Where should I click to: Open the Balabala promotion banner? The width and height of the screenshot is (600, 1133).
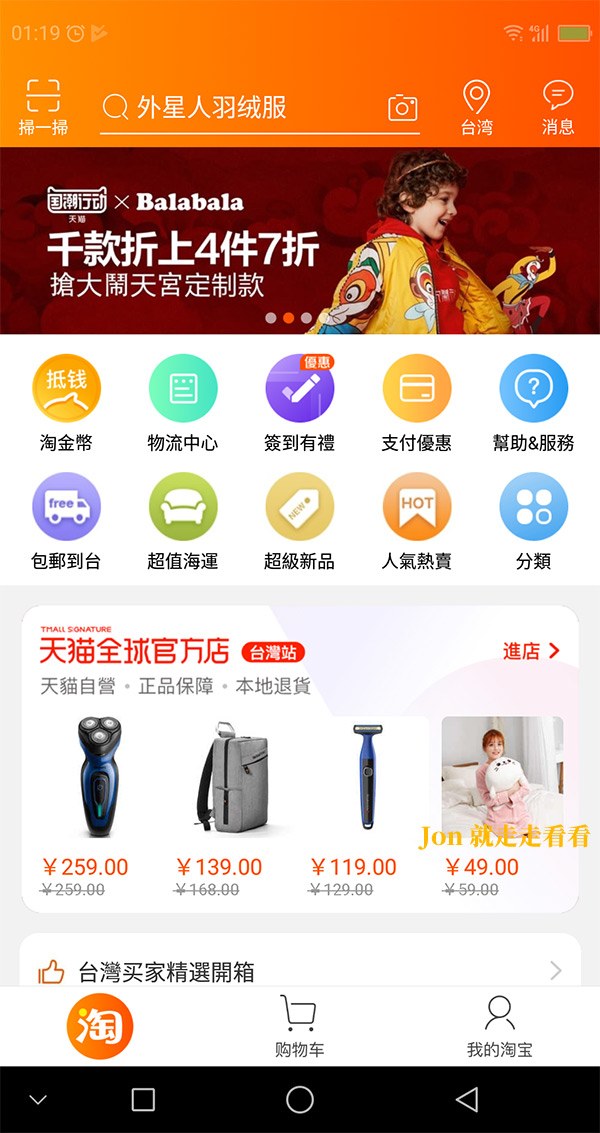[x=300, y=241]
